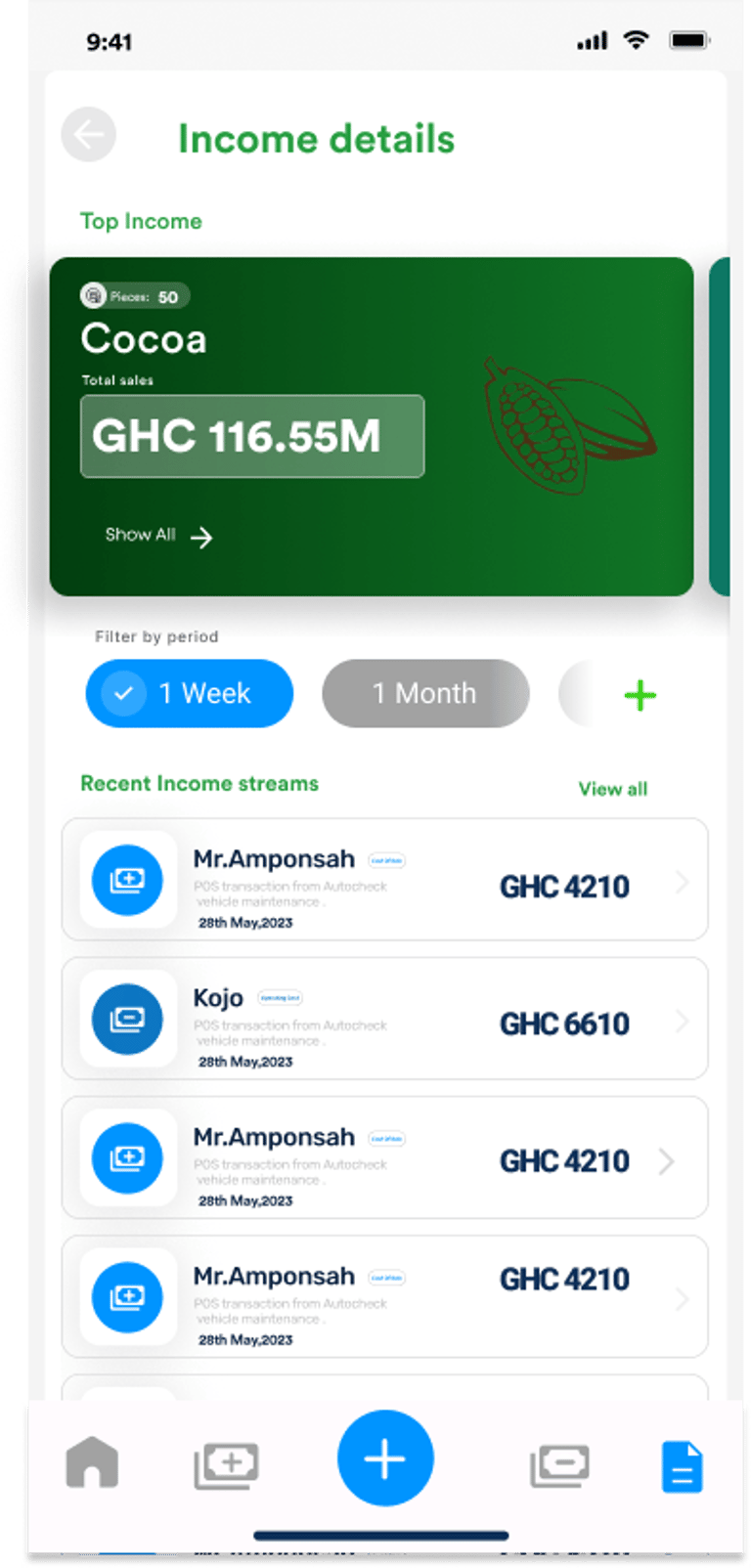Tap Show All on Cocoa card

pos(159,536)
